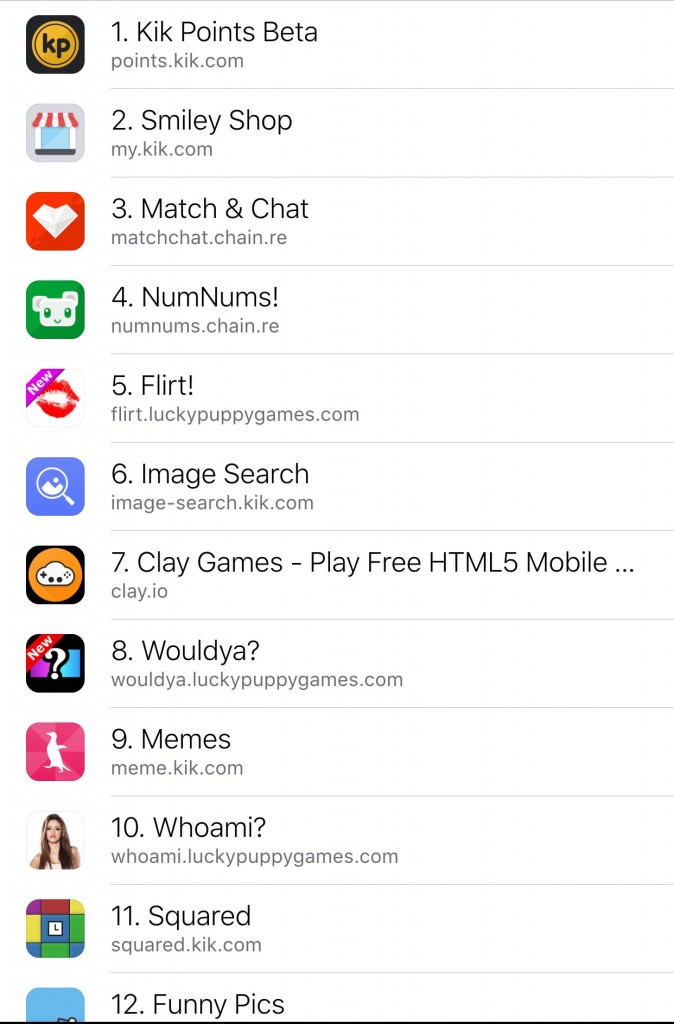Open the Funny Pics row

point(198,1004)
